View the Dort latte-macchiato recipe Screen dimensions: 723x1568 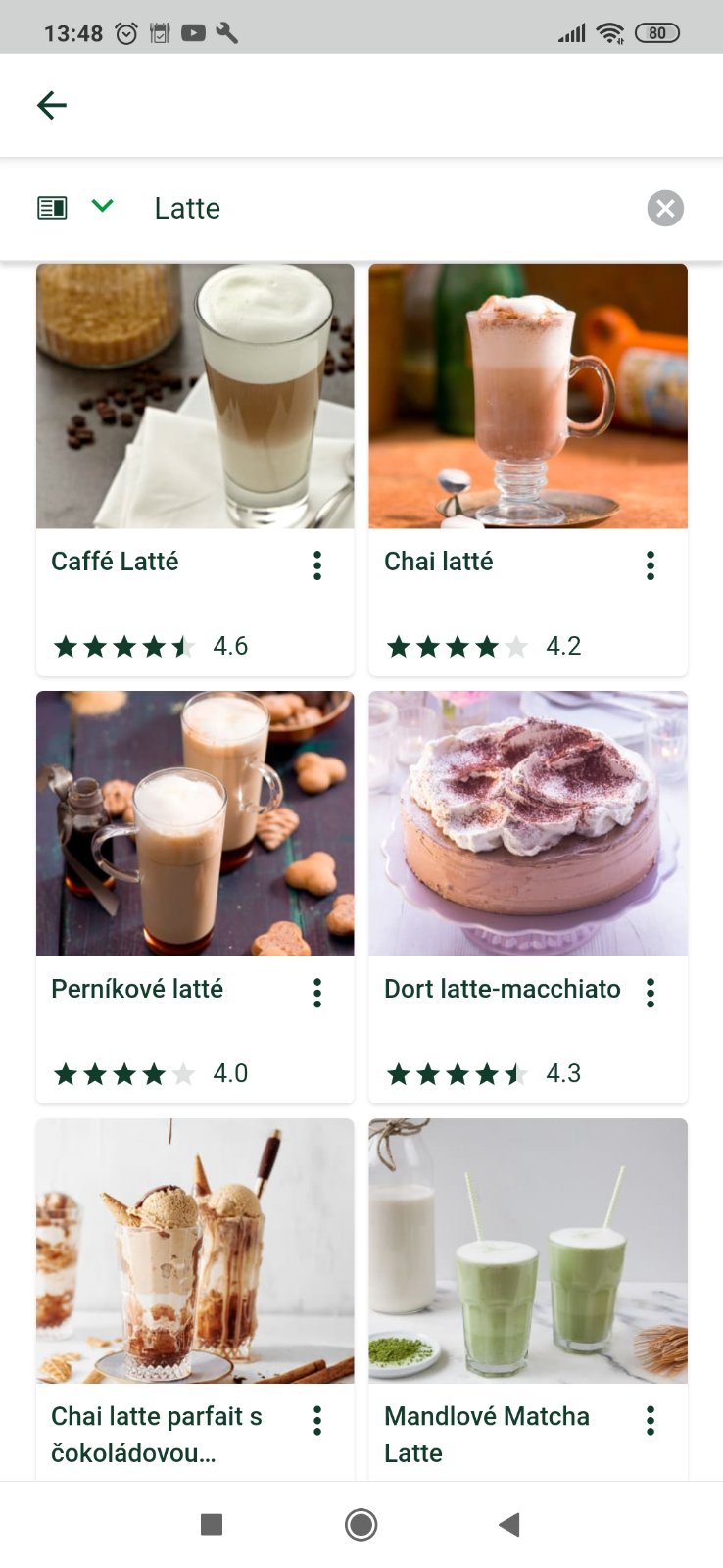pos(528,823)
